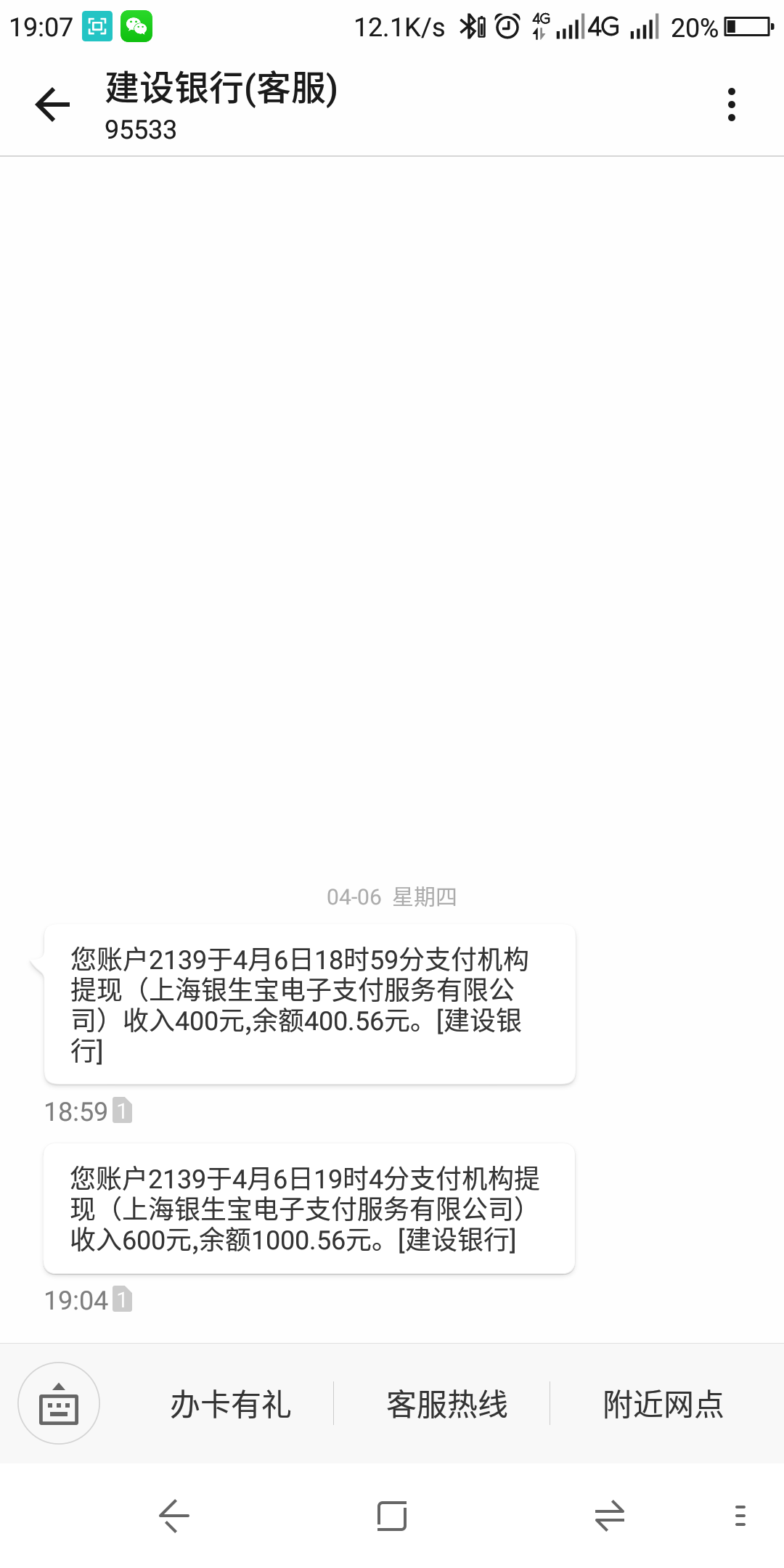The width and height of the screenshot is (784, 1568).
Task: Go back from the 建设银行 conversation
Action: click(x=52, y=105)
